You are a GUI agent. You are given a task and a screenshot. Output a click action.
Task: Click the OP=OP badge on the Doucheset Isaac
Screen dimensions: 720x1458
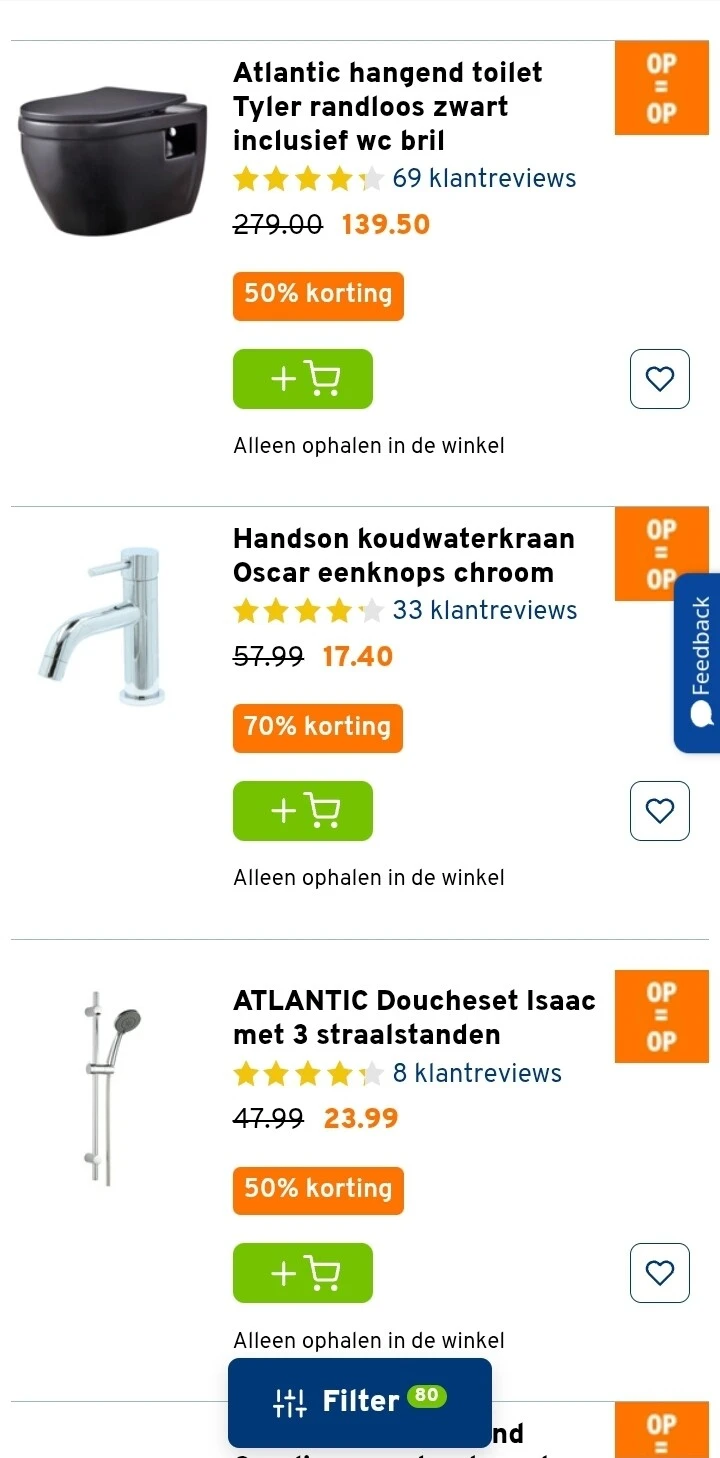pos(661,1016)
